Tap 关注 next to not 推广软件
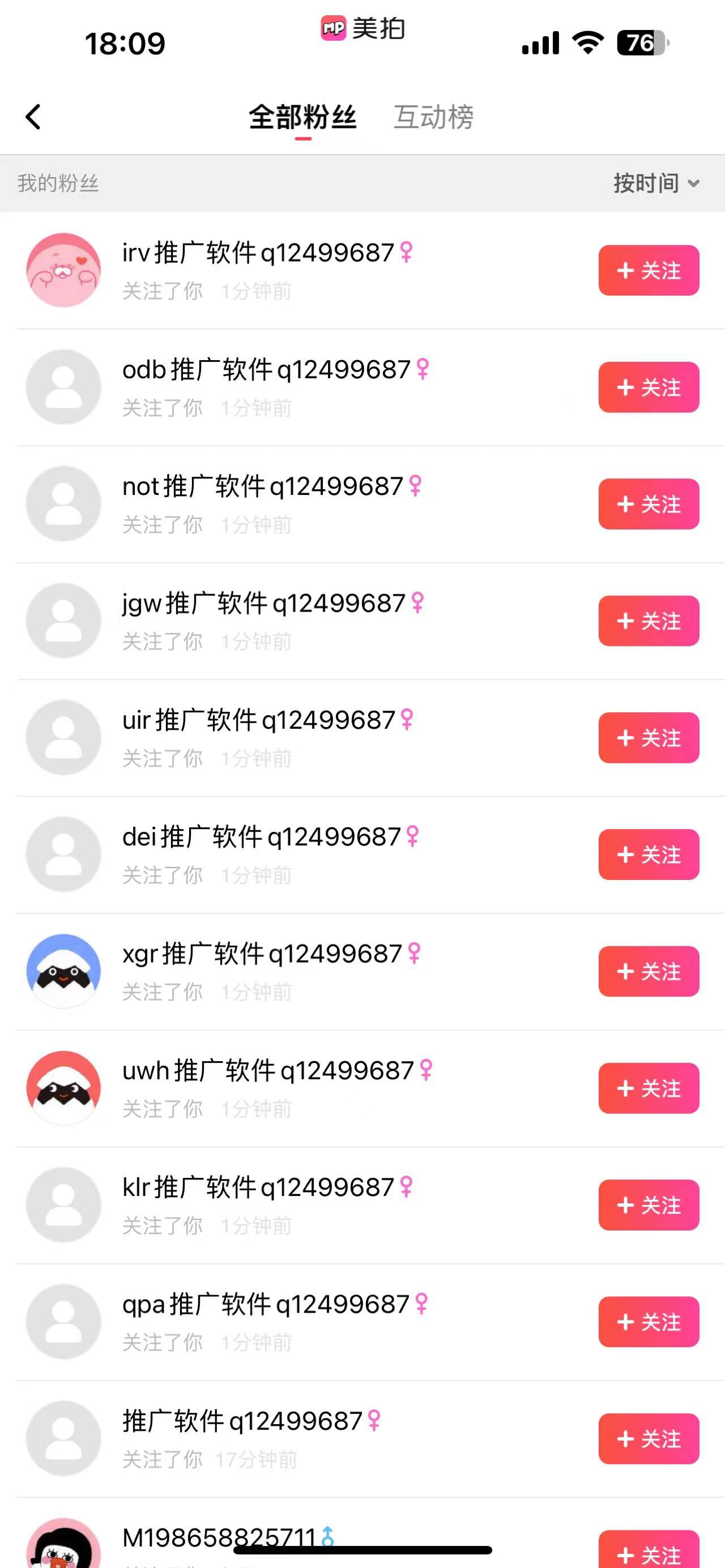The image size is (725, 1568). (x=649, y=504)
